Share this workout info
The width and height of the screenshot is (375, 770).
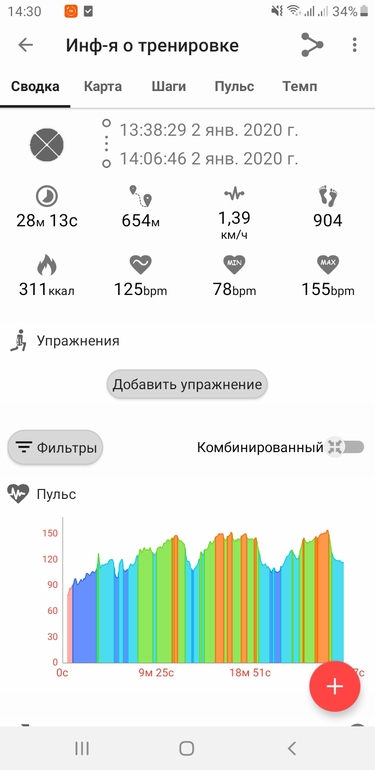coord(312,45)
